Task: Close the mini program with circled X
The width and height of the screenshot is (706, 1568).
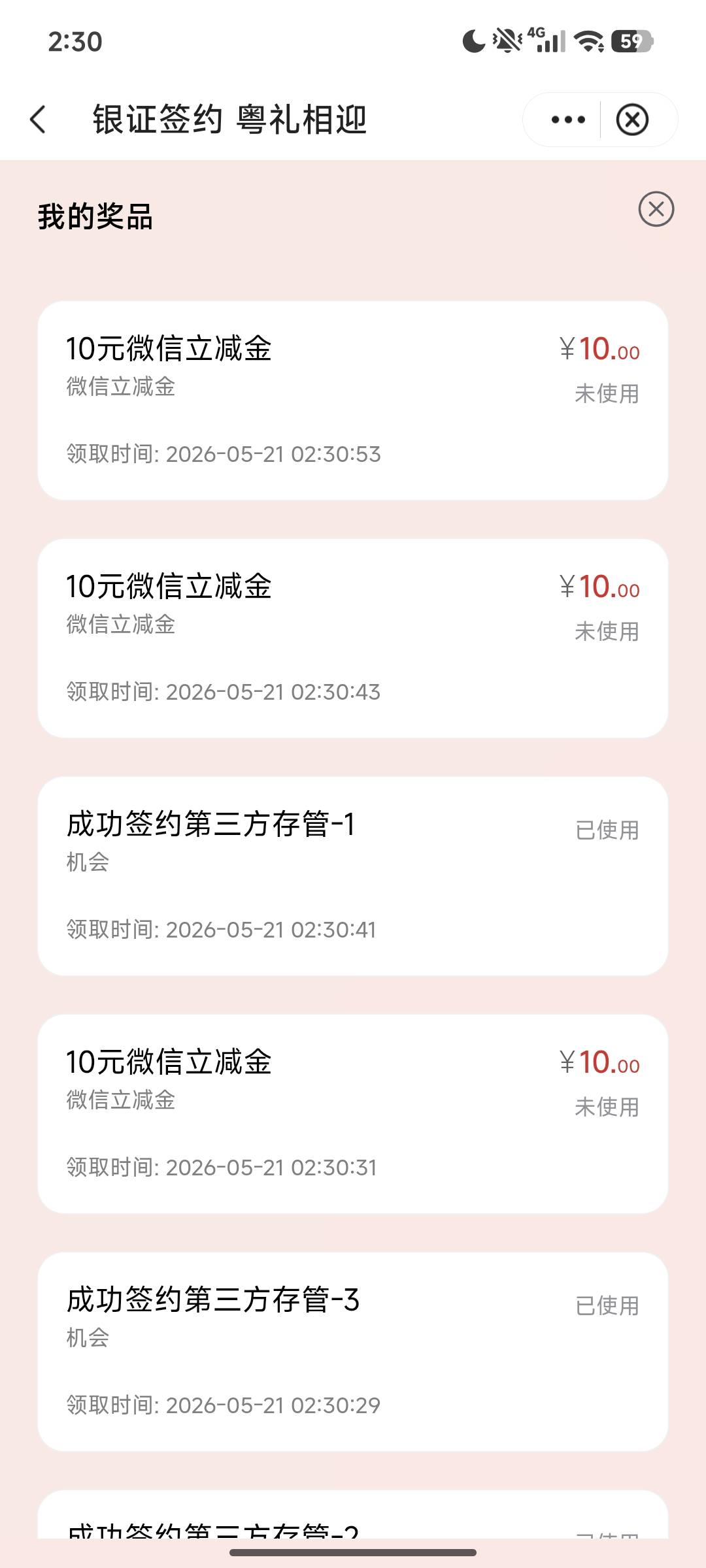Action: click(x=632, y=120)
